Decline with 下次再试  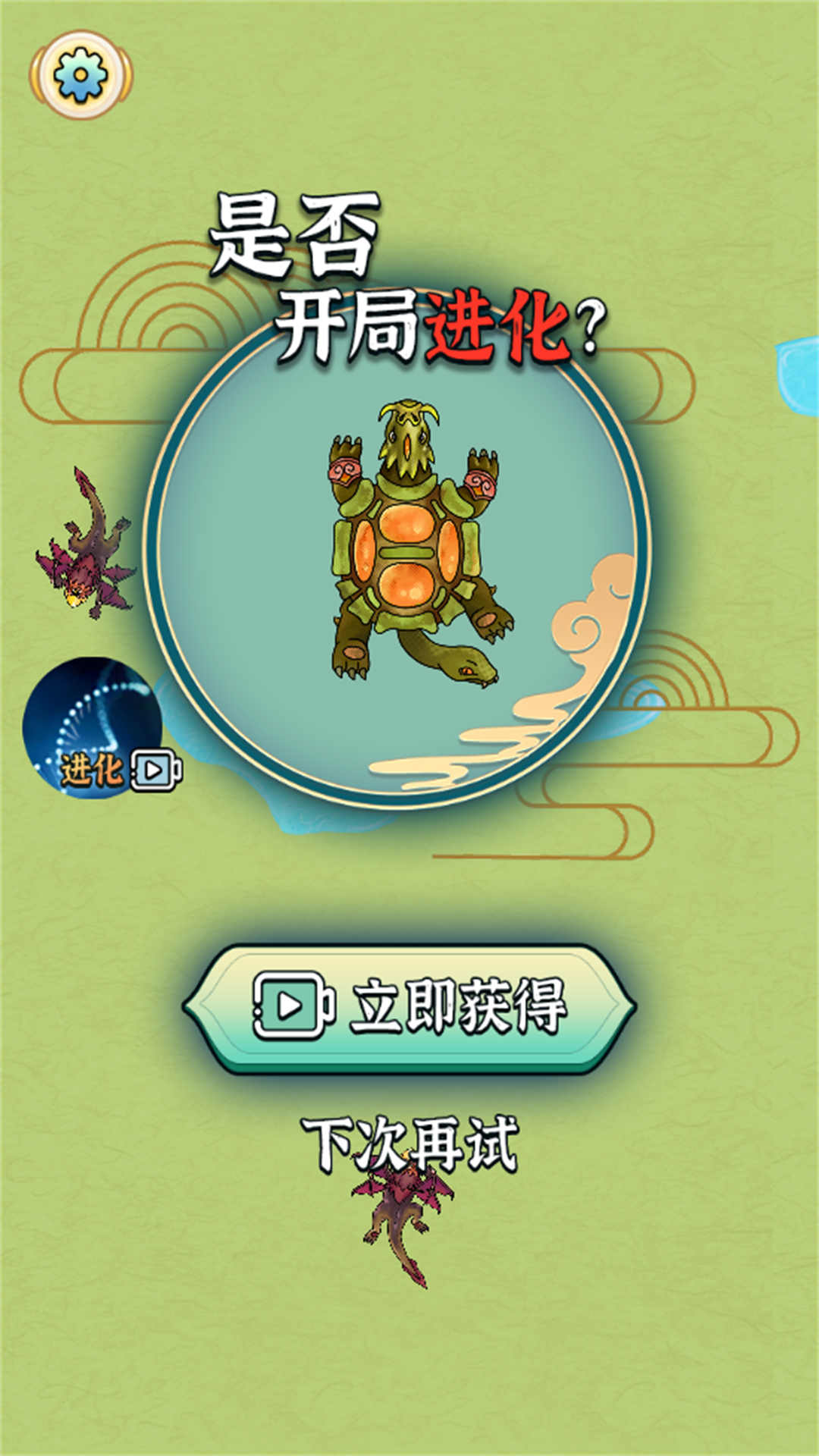click(409, 1144)
